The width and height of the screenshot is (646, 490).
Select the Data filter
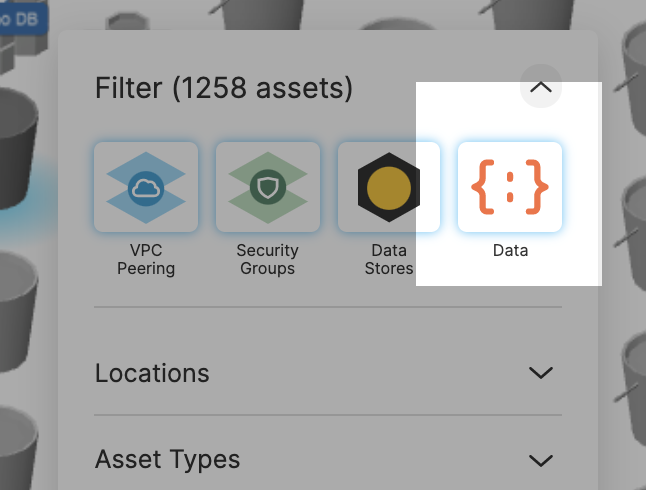click(x=510, y=187)
